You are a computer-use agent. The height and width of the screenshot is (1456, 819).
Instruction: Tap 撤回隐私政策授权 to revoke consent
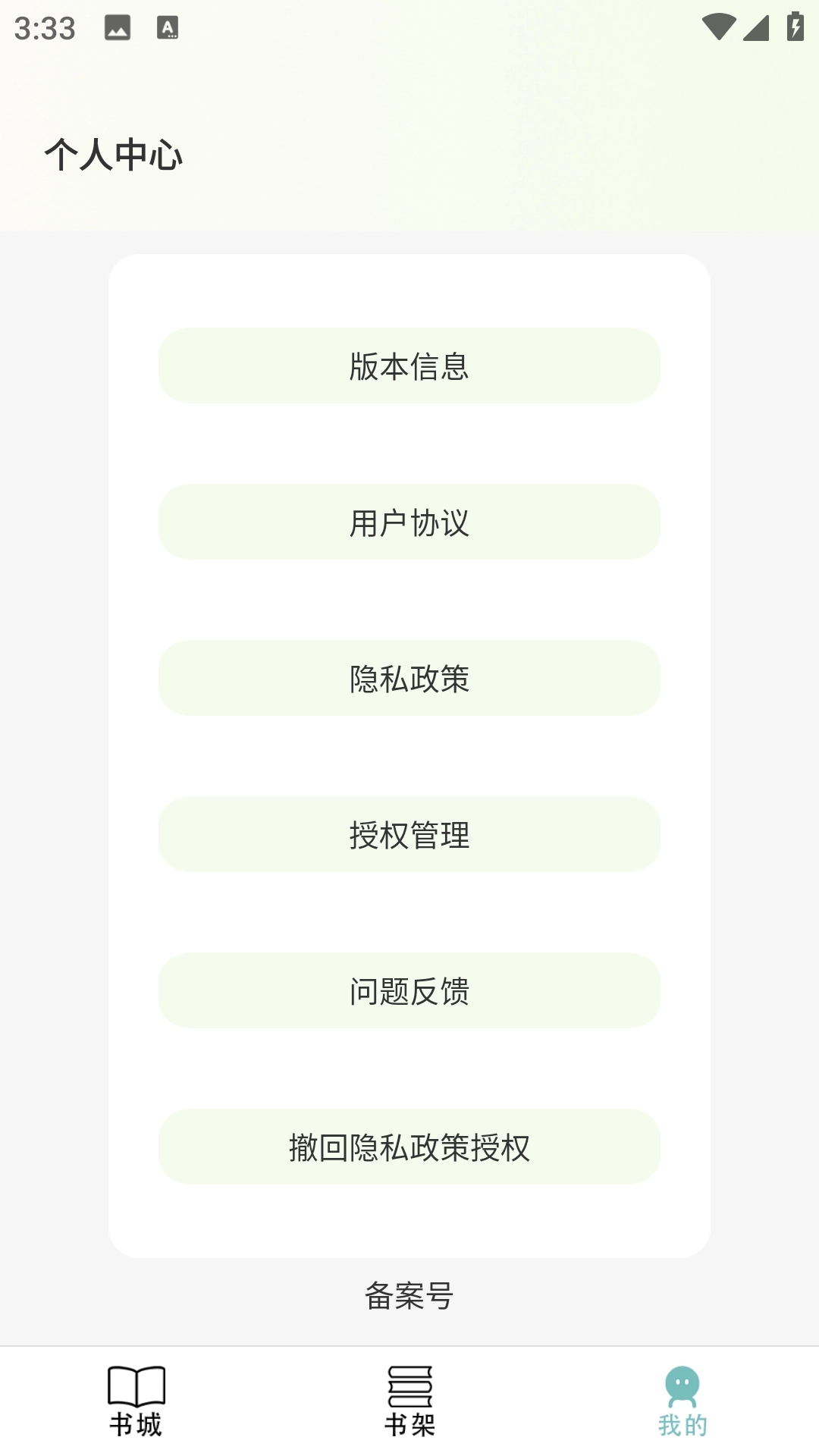point(409,1147)
